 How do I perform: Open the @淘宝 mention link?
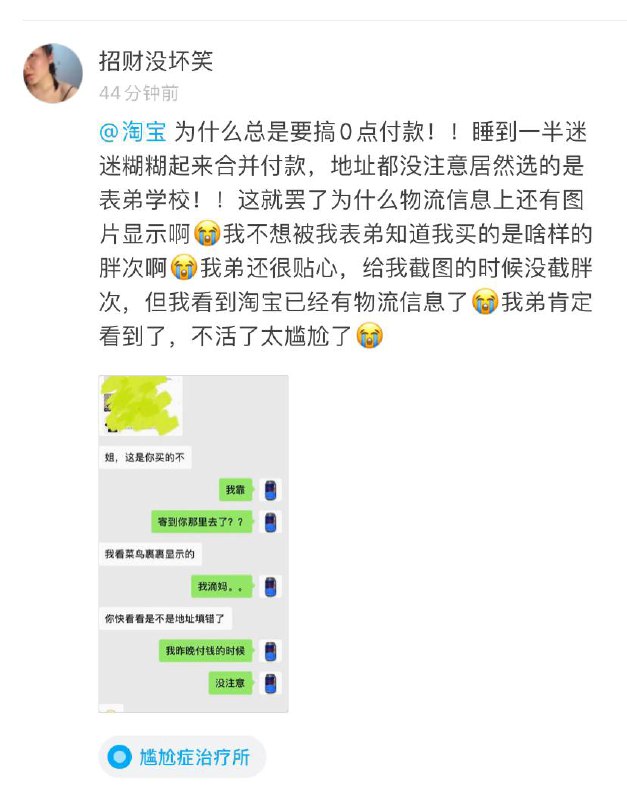pyautogui.click(x=133, y=131)
